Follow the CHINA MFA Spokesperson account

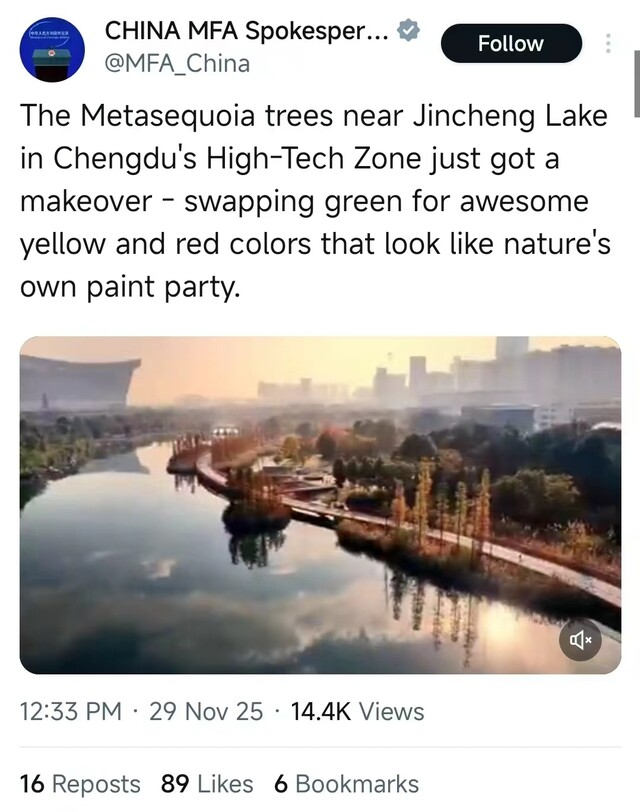[x=510, y=44]
